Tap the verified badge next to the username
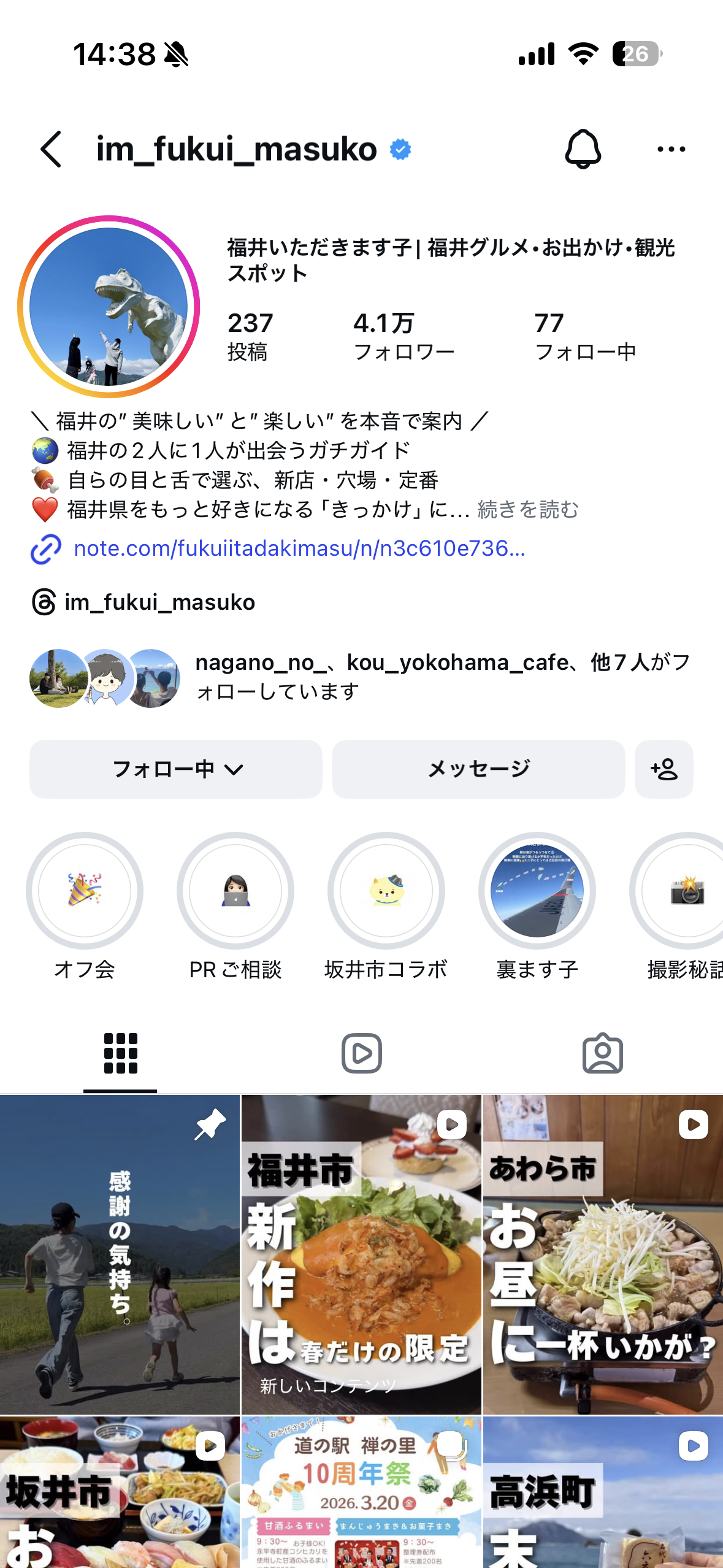723x1568 pixels. click(x=400, y=148)
